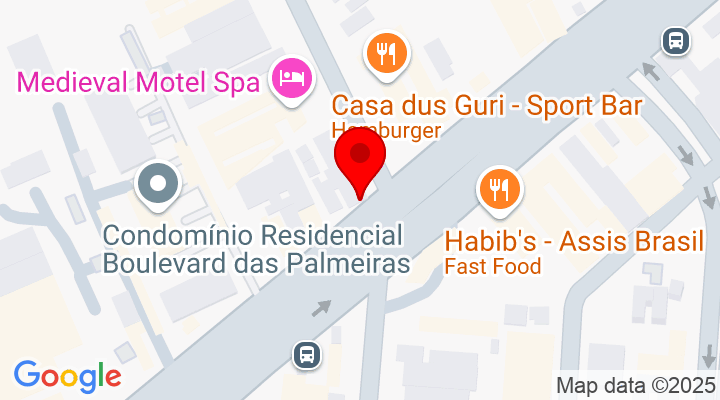The height and width of the screenshot is (400, 720).
Task: Select the Condomínio Residencial Boulevard das Palmeiras marker
Action: coord(159,185)
